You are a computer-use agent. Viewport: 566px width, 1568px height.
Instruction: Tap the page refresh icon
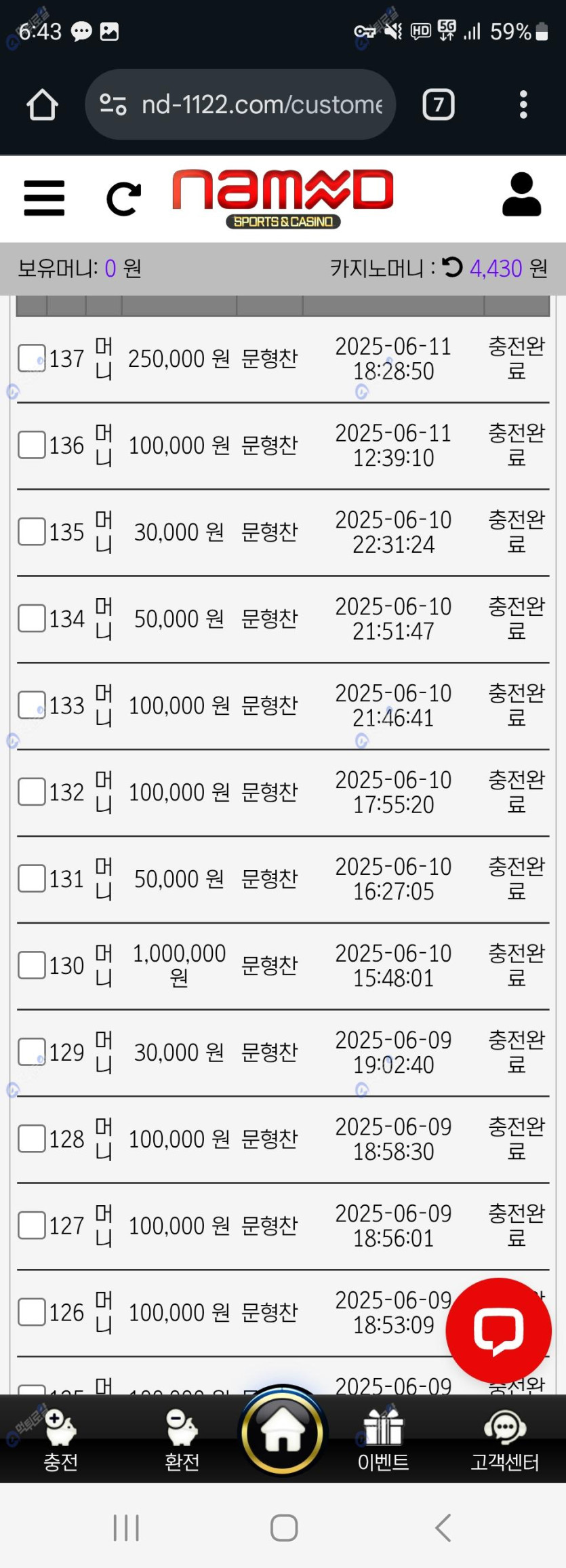pos(124,199)
